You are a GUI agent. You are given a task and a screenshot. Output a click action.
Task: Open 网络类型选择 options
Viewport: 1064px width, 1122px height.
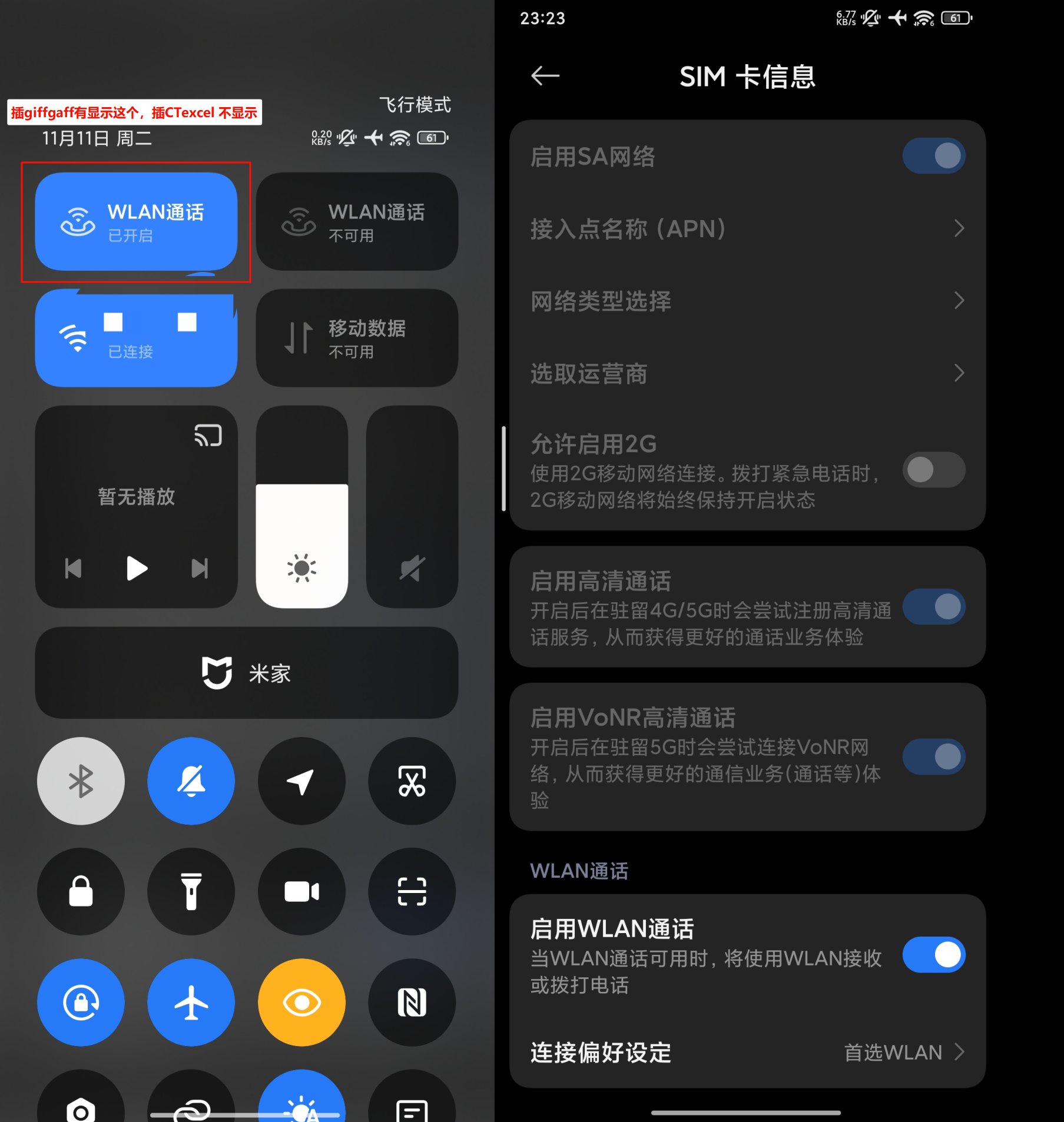[748, 301]
